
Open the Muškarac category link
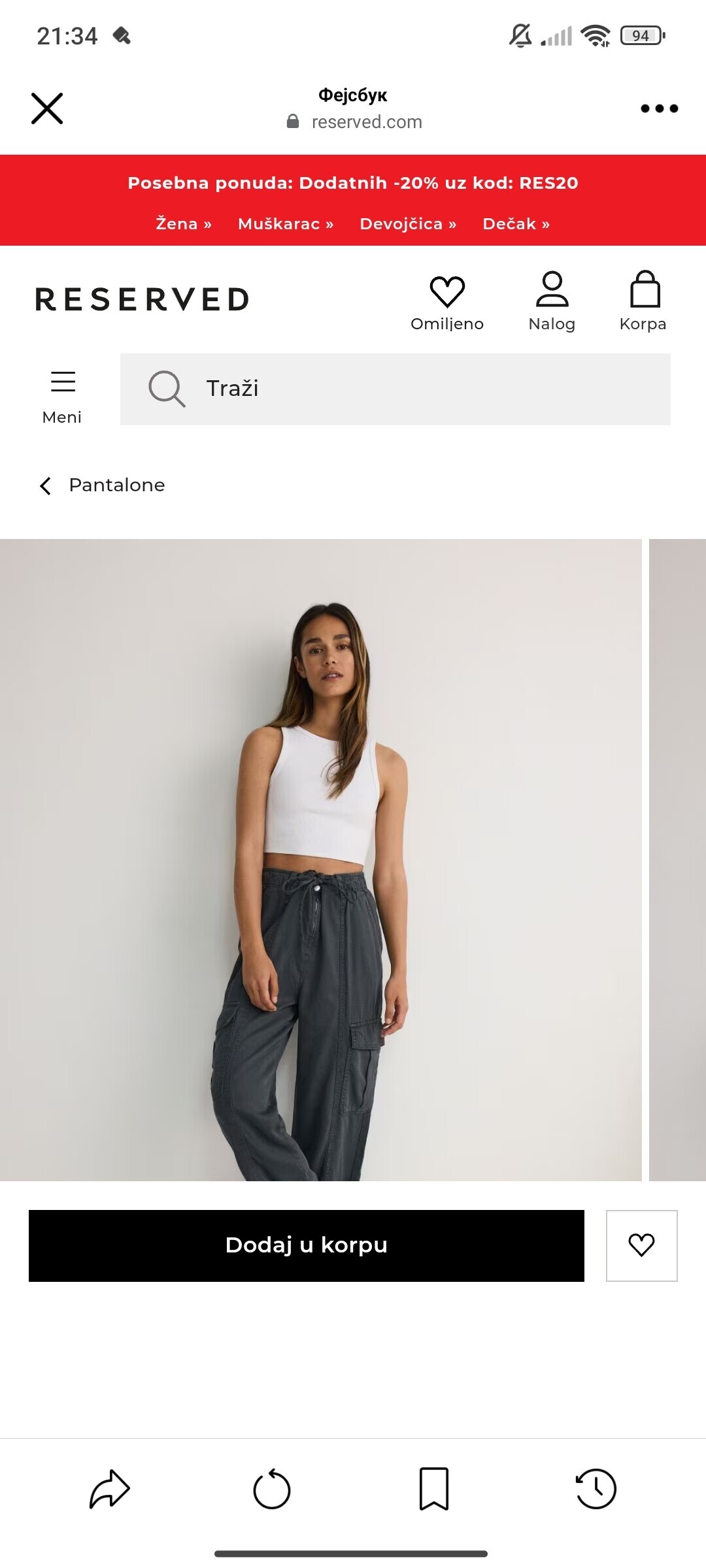tap(286, 224)
